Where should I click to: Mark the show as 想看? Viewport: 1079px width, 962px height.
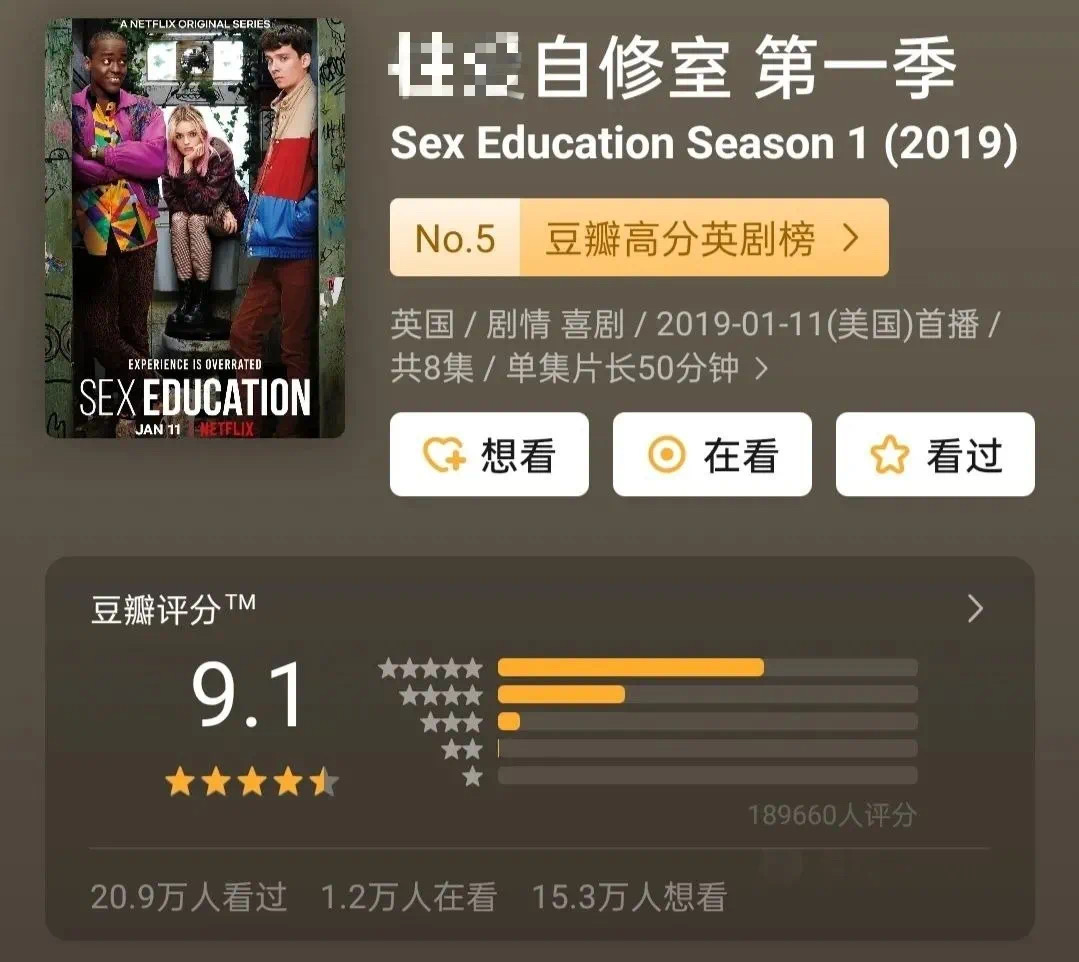489,455
